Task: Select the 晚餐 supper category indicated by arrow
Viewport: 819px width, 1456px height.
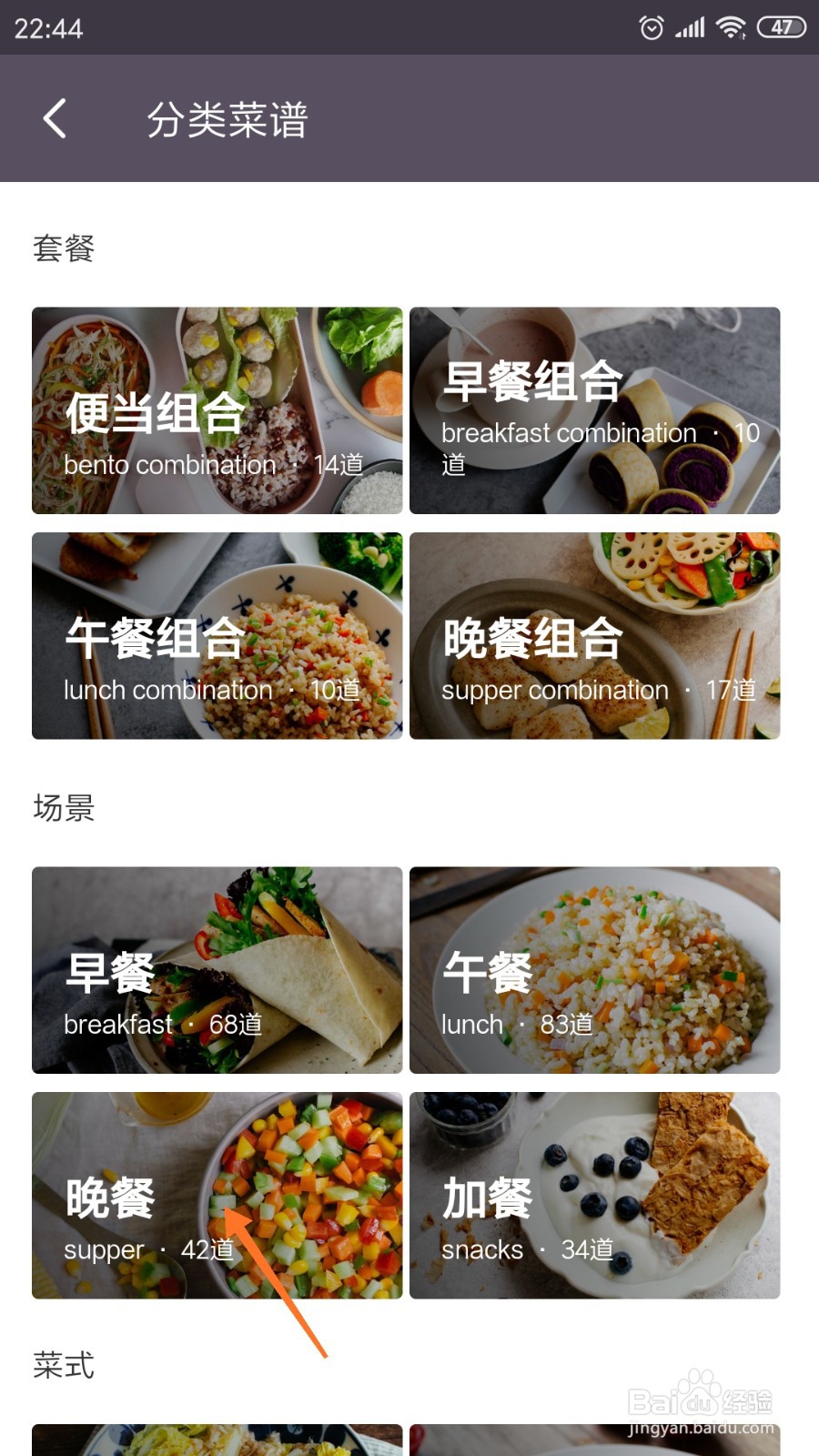Action: click(x=216, y=1197)
